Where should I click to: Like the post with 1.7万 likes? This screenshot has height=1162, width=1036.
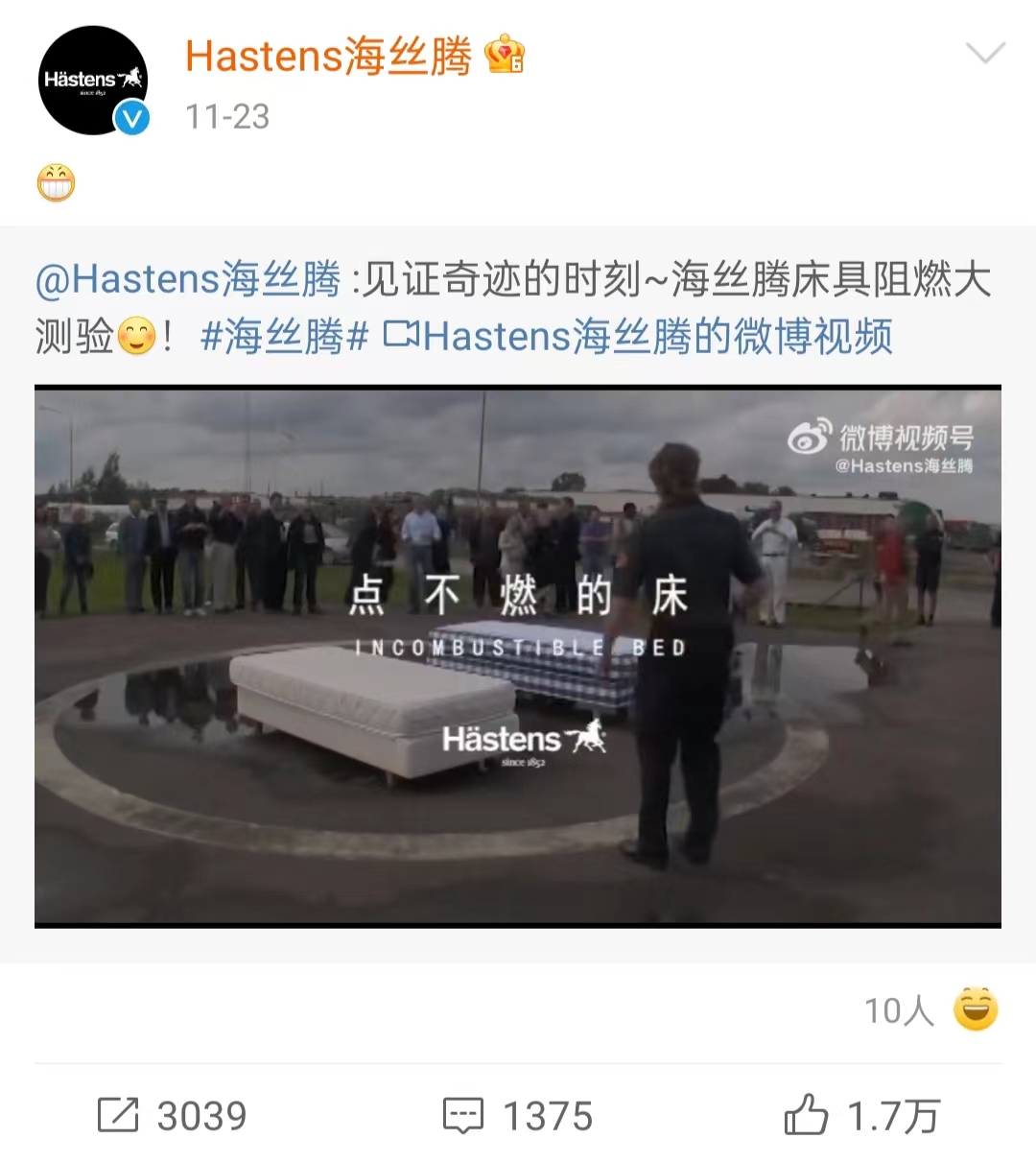(x=861, y=1115)
